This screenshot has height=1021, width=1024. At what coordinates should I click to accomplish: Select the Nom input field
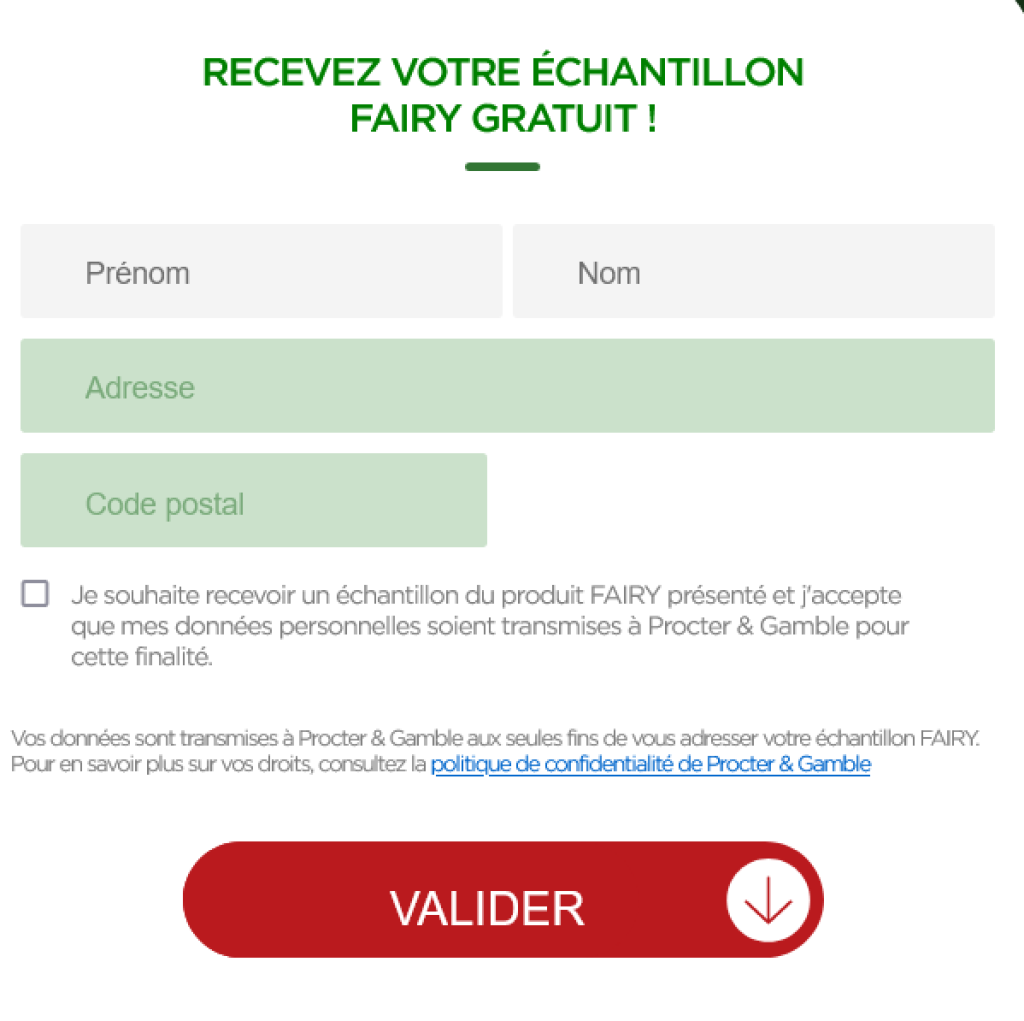[753, 272]
